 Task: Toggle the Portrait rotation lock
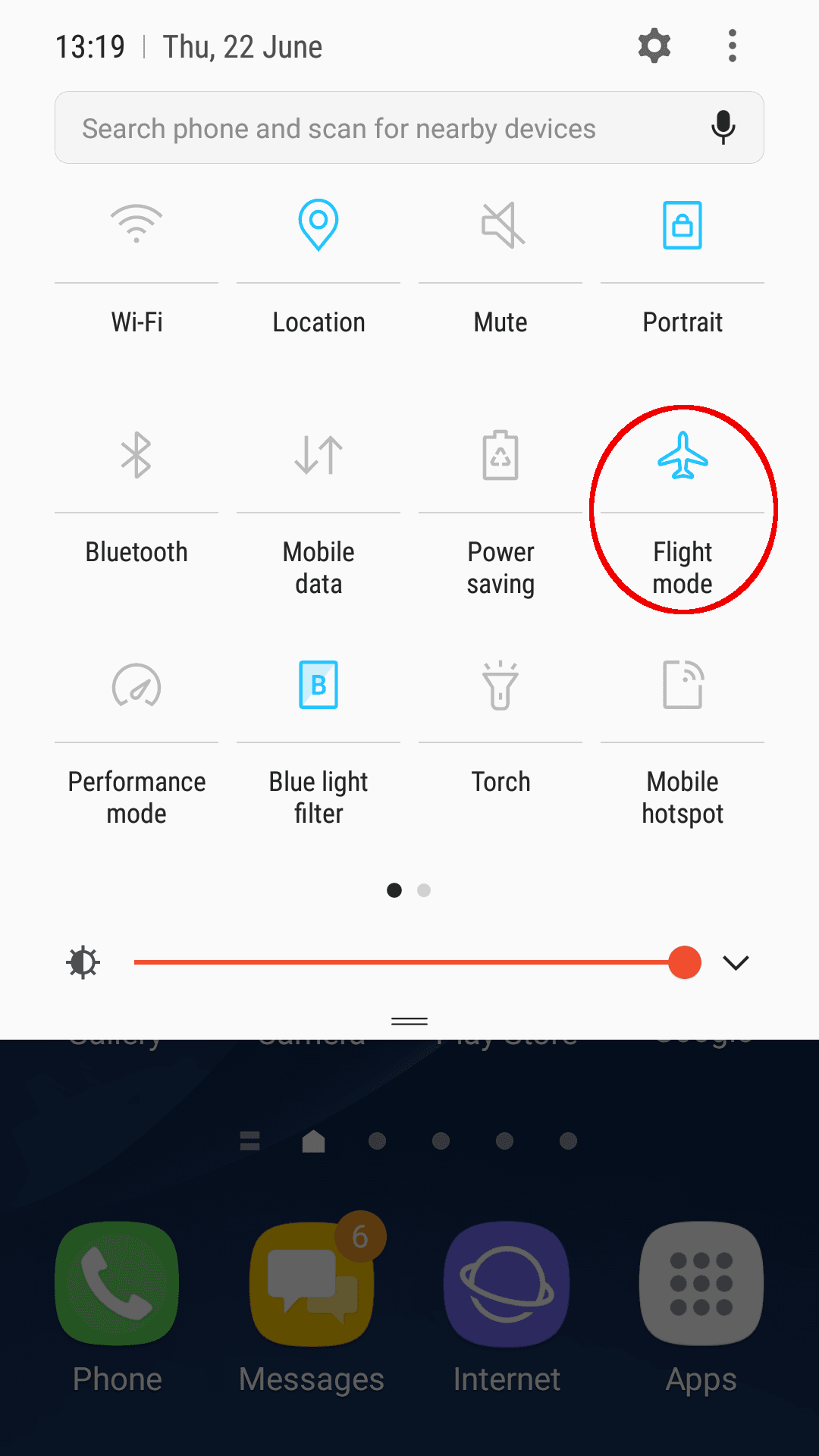[682, 224]
